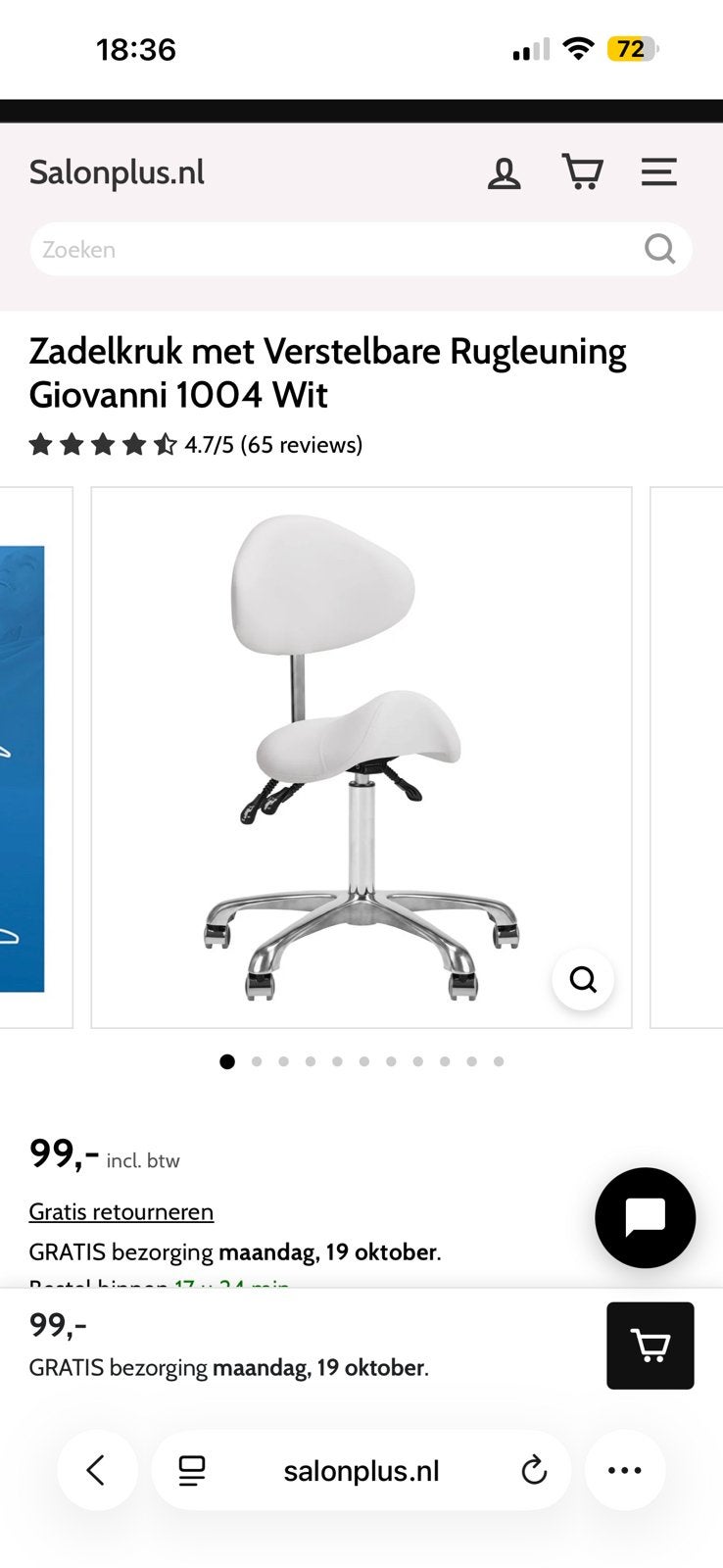Tap the Salonplus.nl home title
Image resolution: width=723 pixels, height=1568 pixels.
[x=117, y=172]
